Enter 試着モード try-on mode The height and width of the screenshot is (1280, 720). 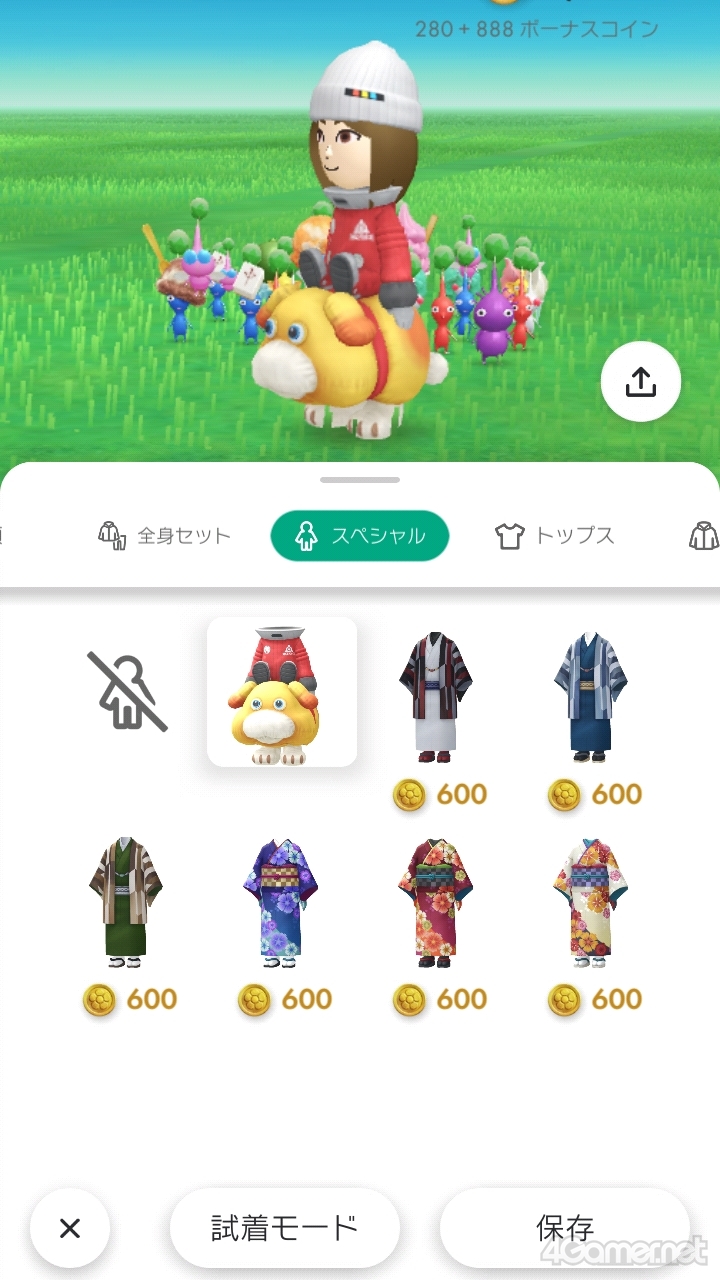(285, 1228)
